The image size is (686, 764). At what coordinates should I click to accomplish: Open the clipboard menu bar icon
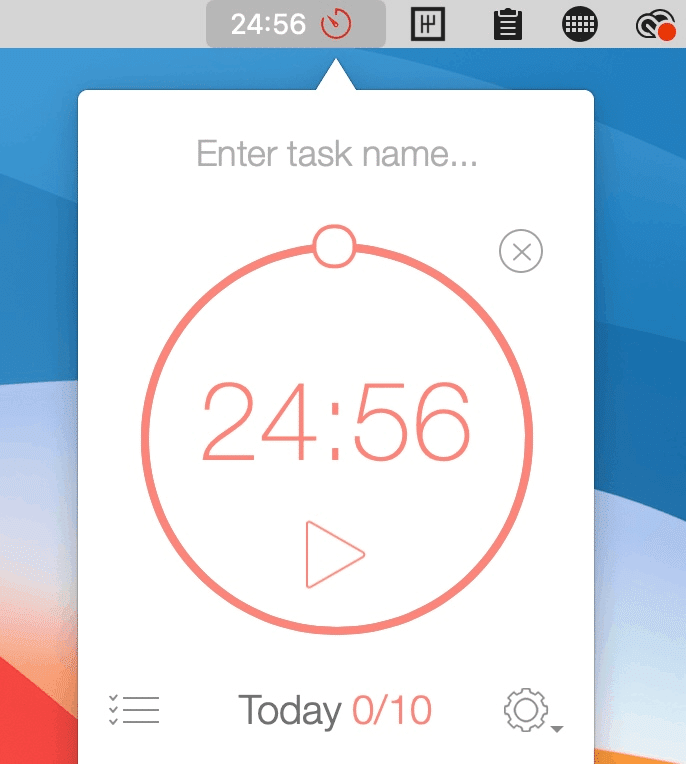[x=509, y=24]
